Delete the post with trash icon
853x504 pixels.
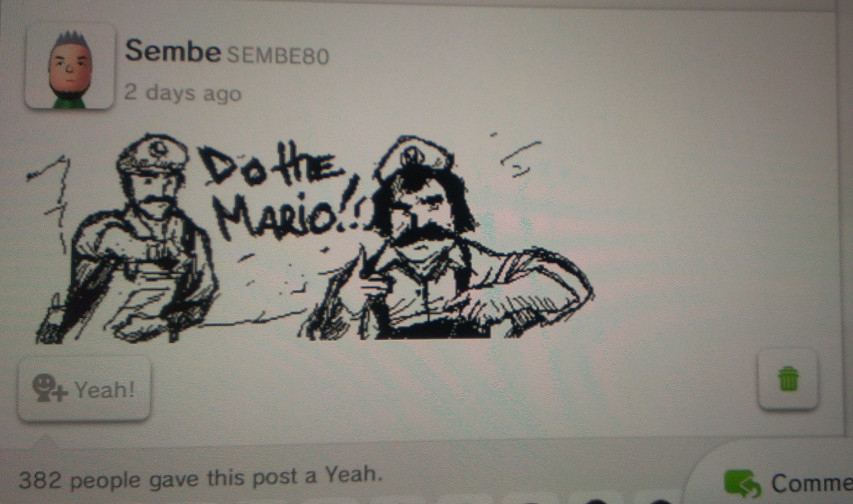pos(788,379)
